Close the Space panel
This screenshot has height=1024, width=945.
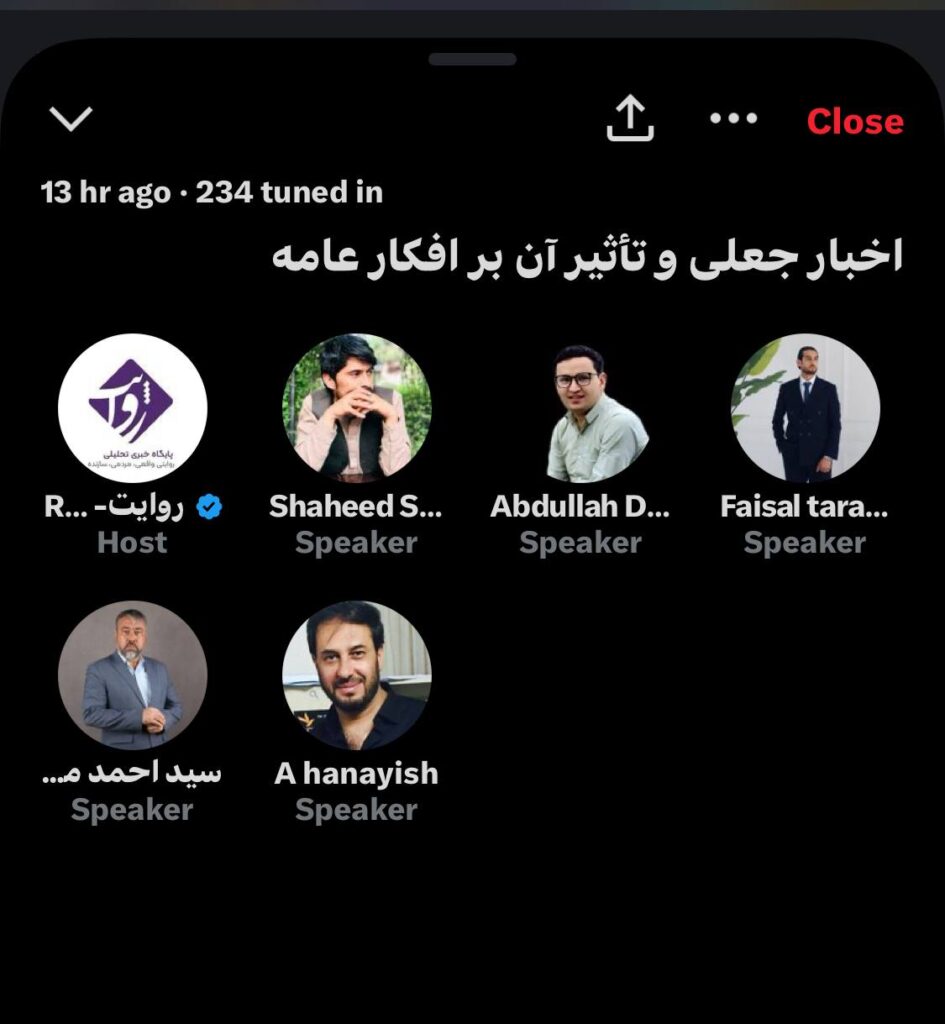[x=855, y=121]
